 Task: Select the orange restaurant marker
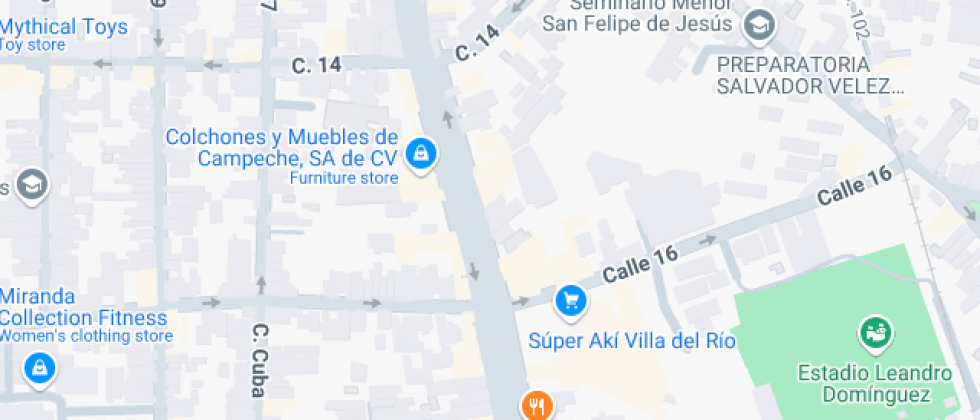(x=538, y=405)
